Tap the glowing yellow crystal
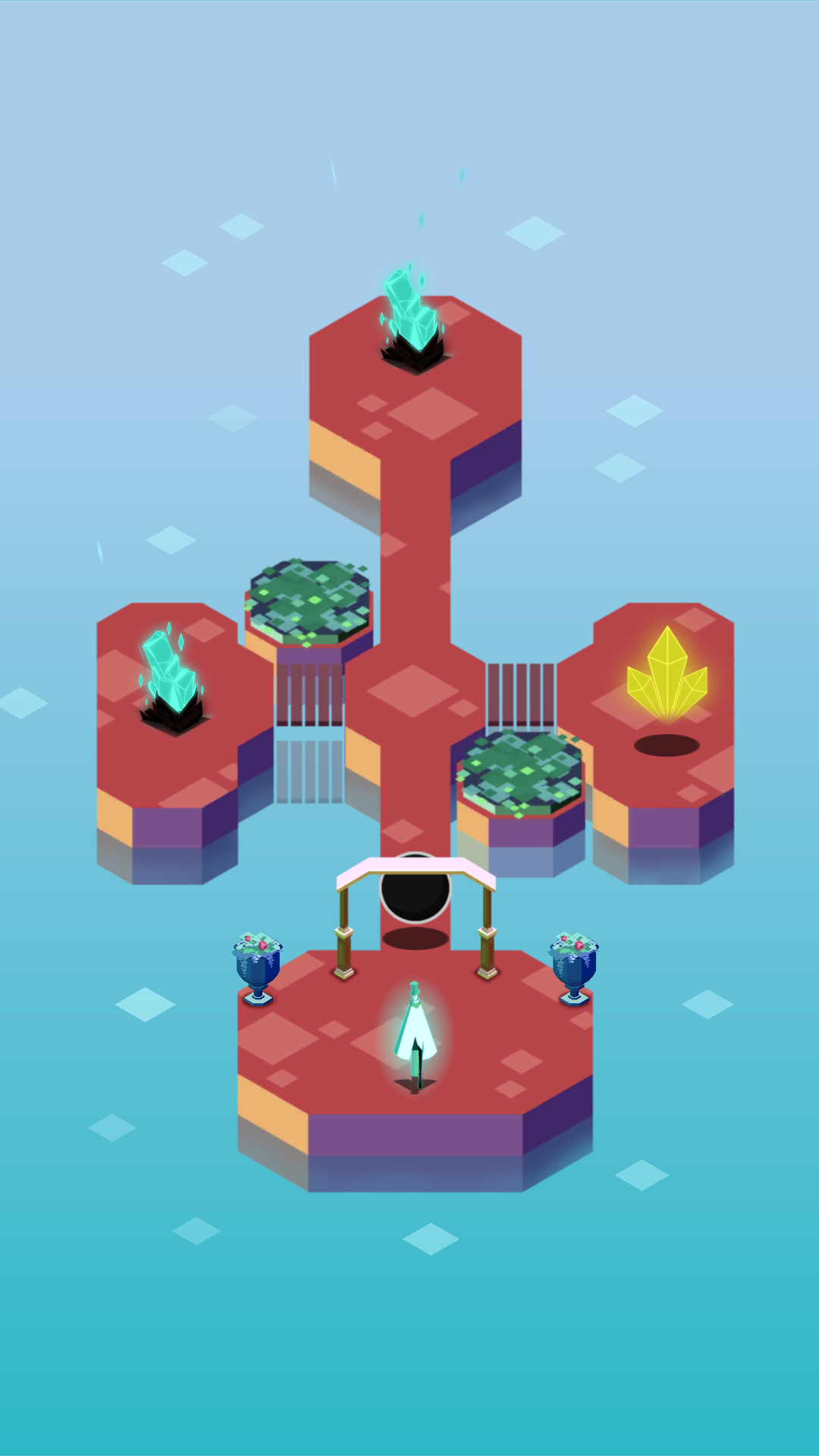Viewport: 819px width, 1456px height. coord(667,675)
